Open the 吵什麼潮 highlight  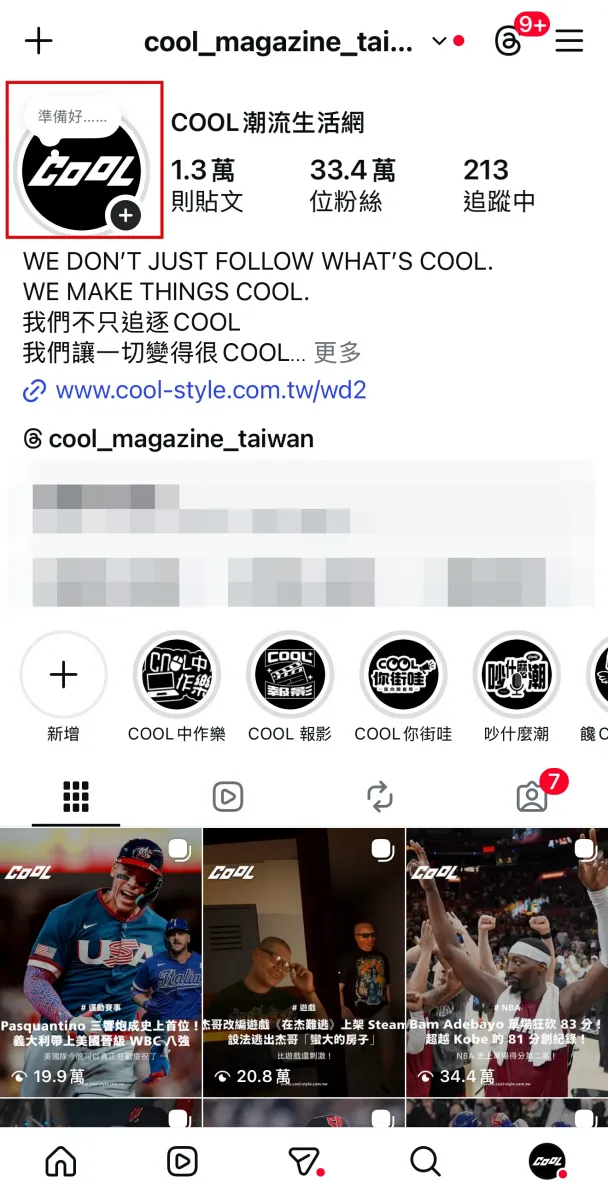516,675
